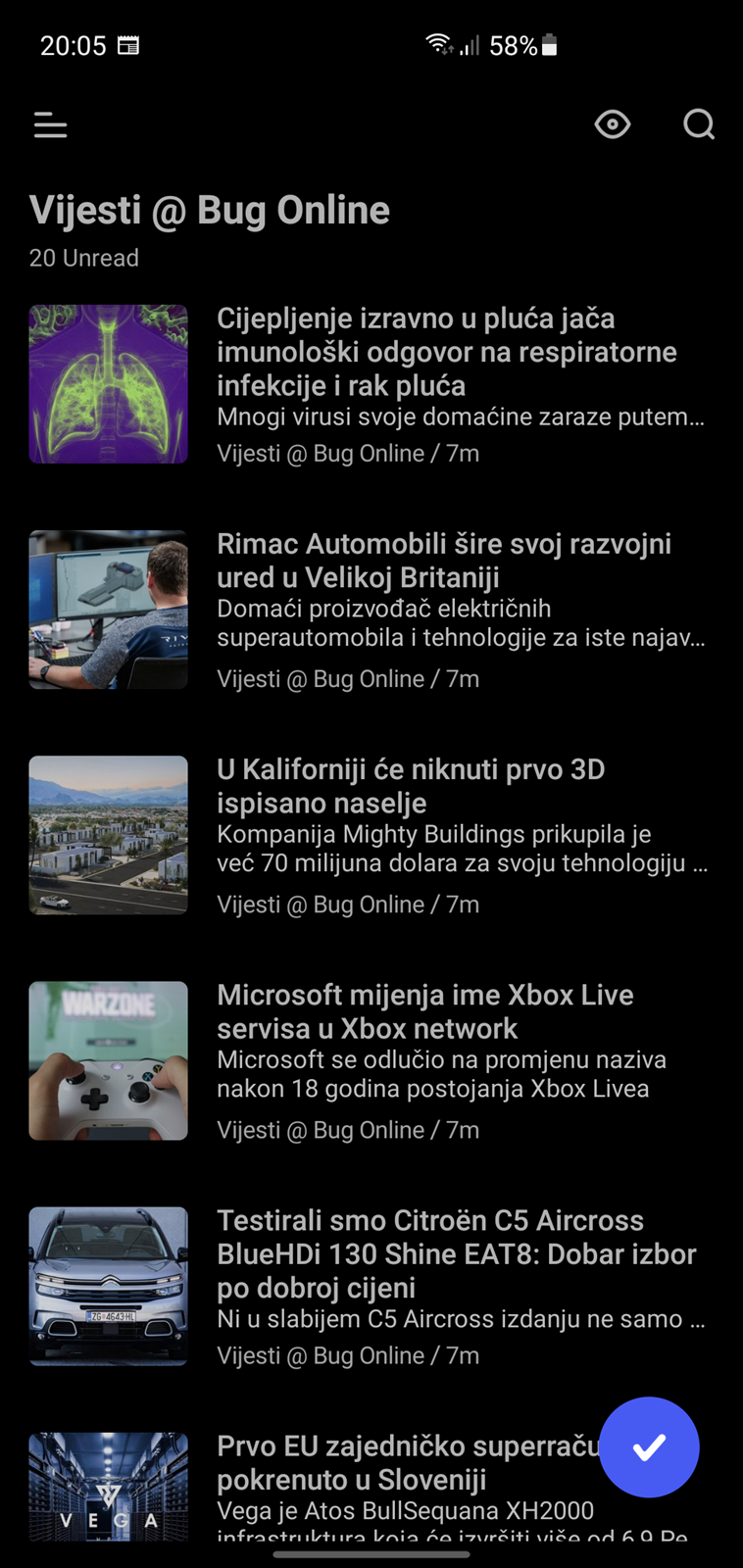Open the article about Cijepljenje izravno u pluća
Image resolution: width=743 pixels, height=1568 pixels.
[x=371, y=384]
